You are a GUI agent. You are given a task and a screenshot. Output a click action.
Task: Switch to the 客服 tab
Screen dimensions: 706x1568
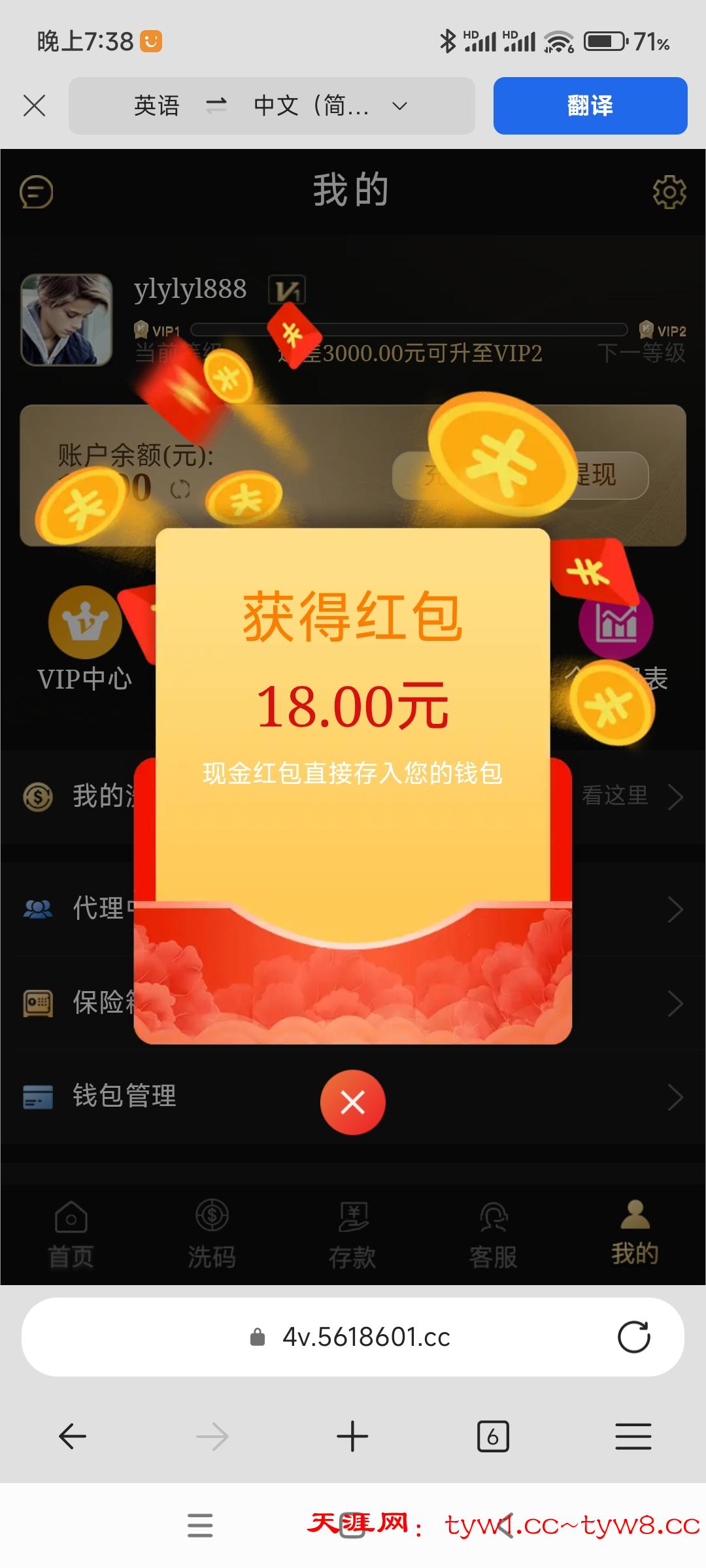pyautogui.click(x=494, y=1234)
